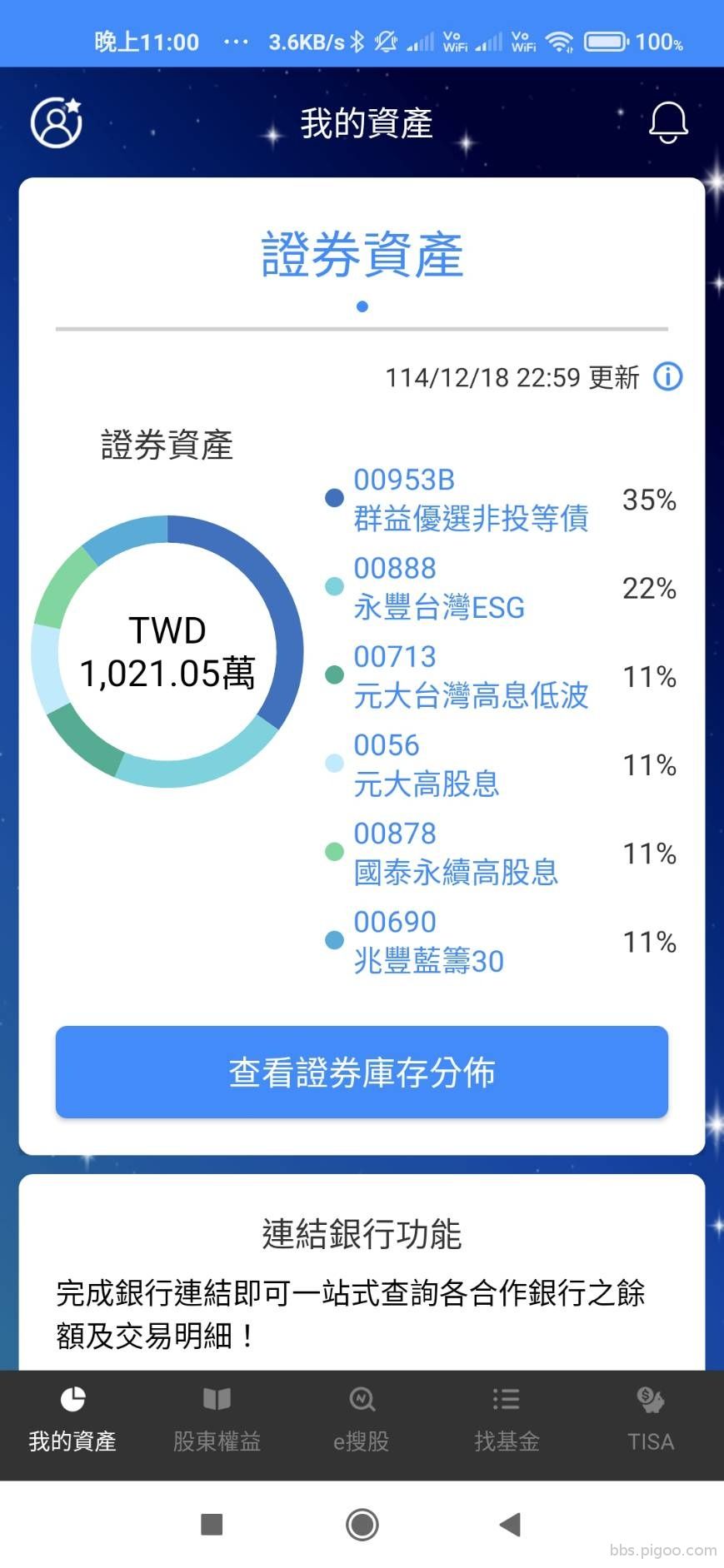
Task: Tap 查看證券庫存分佈 button
Action: coord(362,1072)
